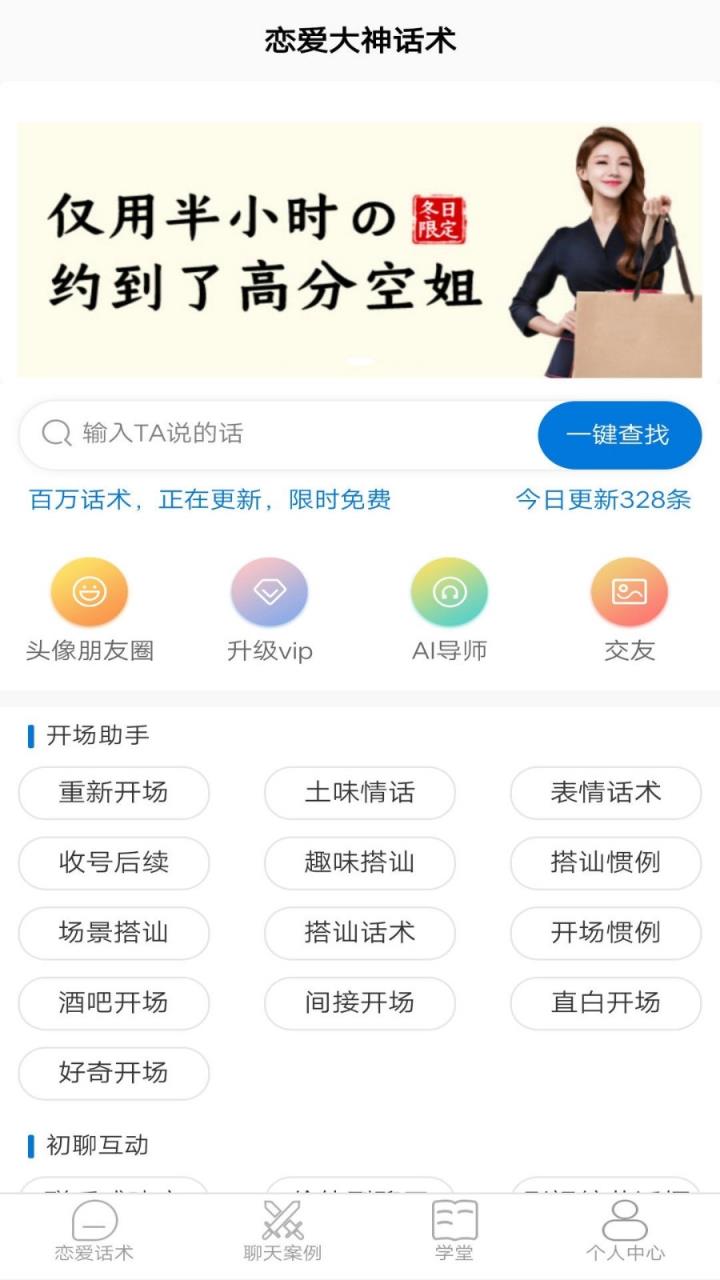The height and width of the screenshot is (1280, 720).
Task: Open the AI导师 icon
Action: (x=449, y=592)
